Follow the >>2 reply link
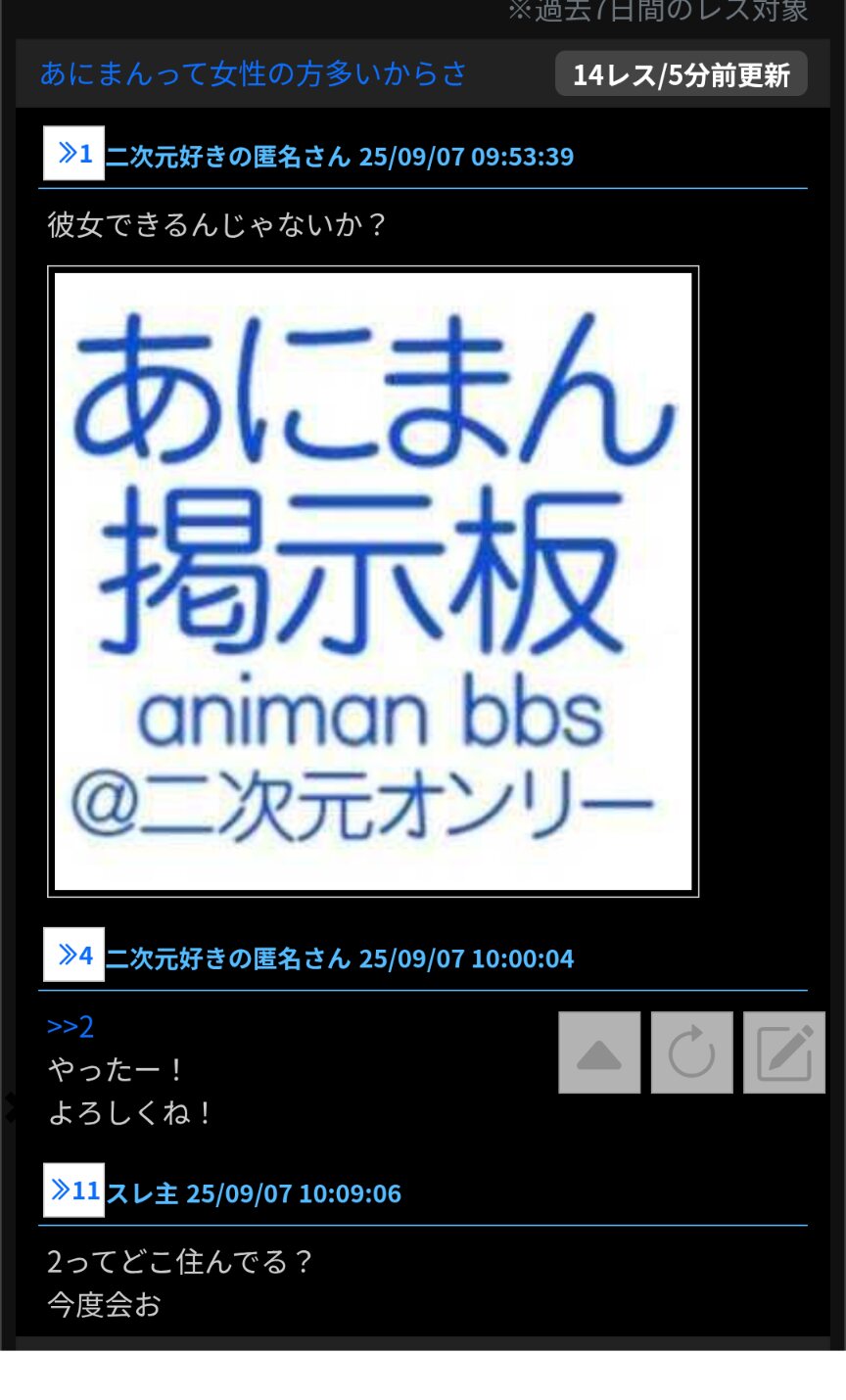 click(70, 1027)
